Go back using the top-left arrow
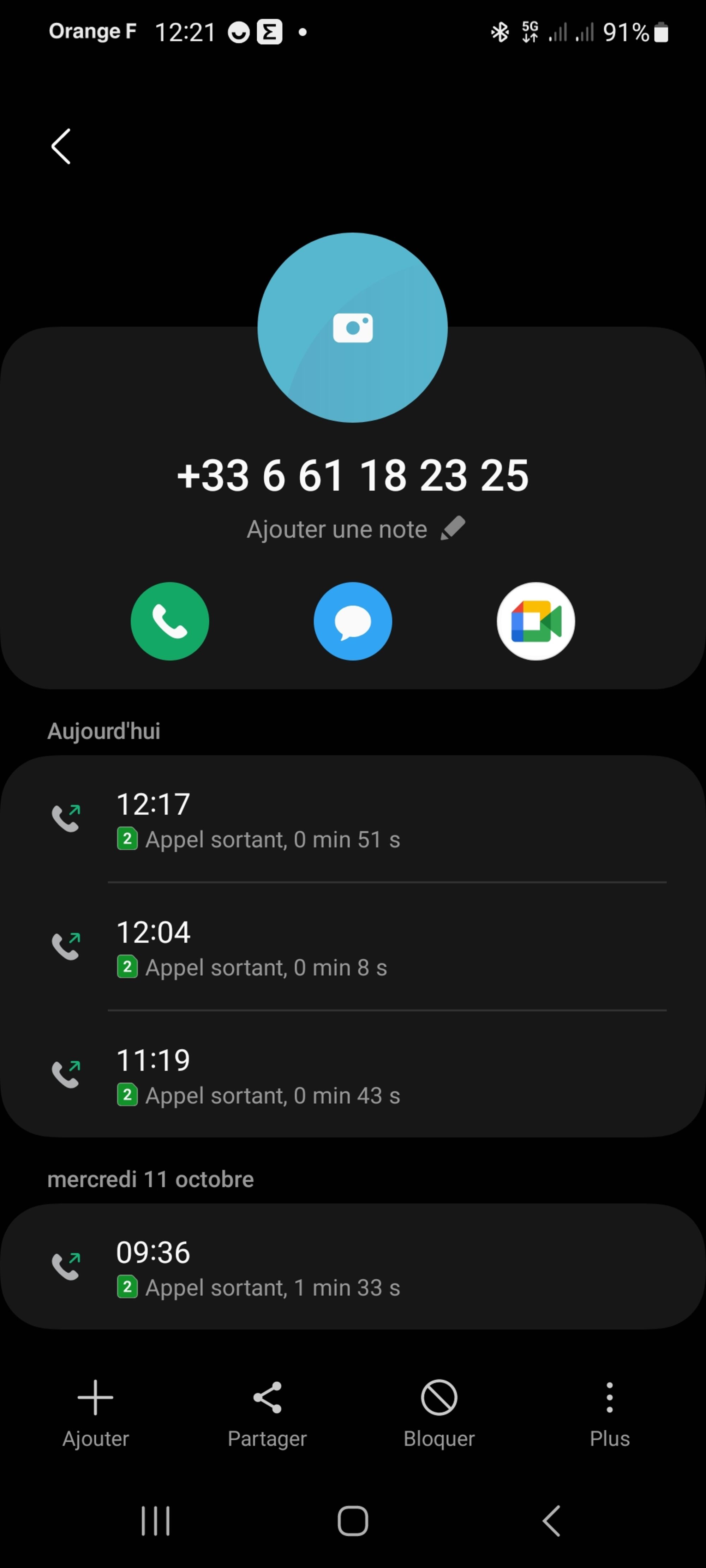The height and width of the screenshot is (1568, 706). click(61, 147)
